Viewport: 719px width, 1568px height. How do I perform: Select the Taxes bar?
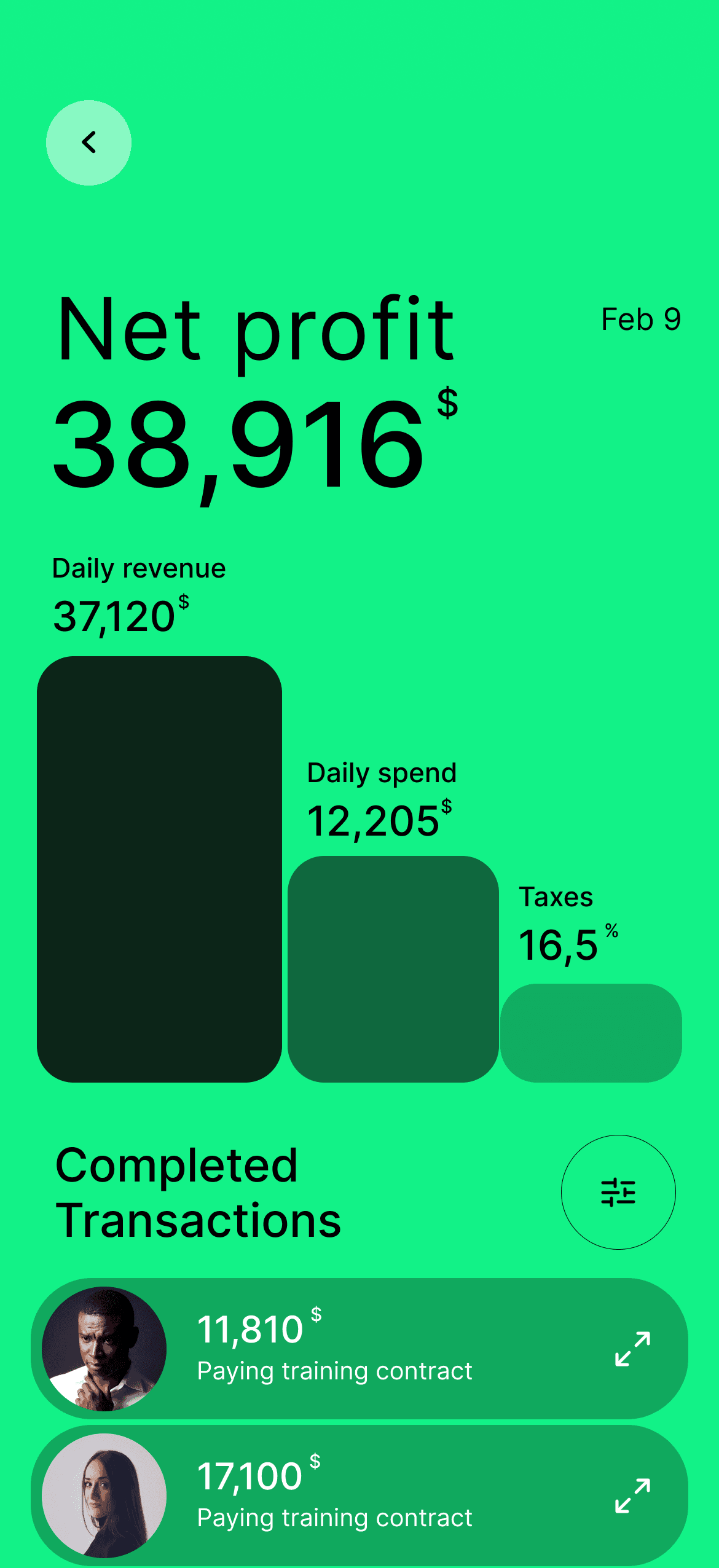591,1033
